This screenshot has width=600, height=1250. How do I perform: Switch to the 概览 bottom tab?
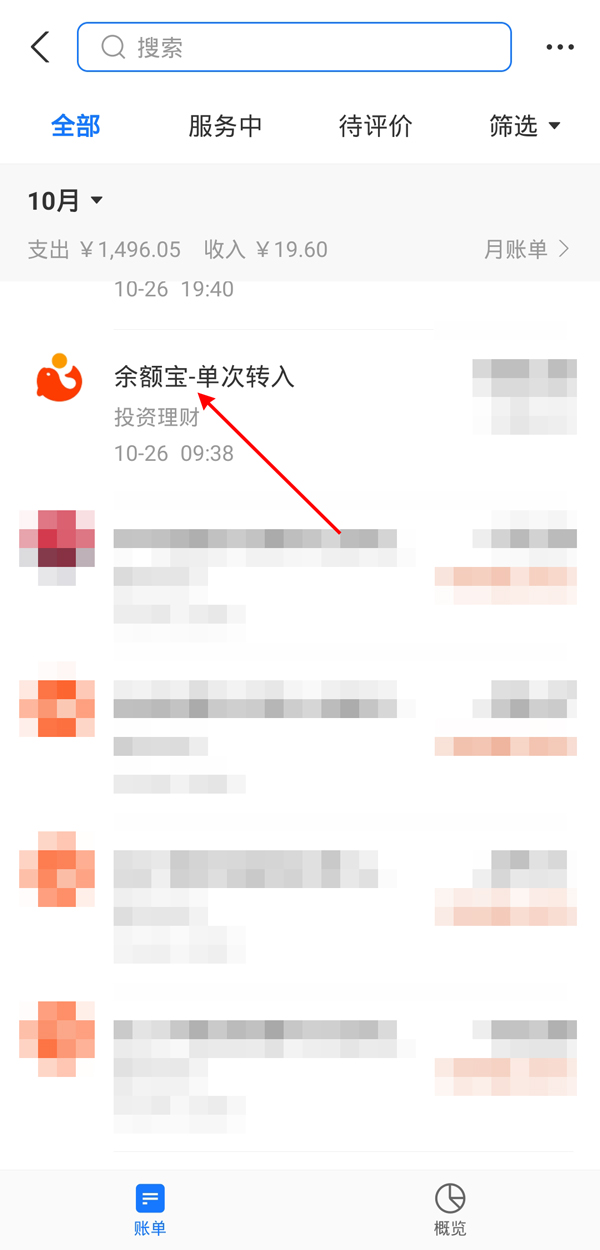click(x=450, y=1209)
